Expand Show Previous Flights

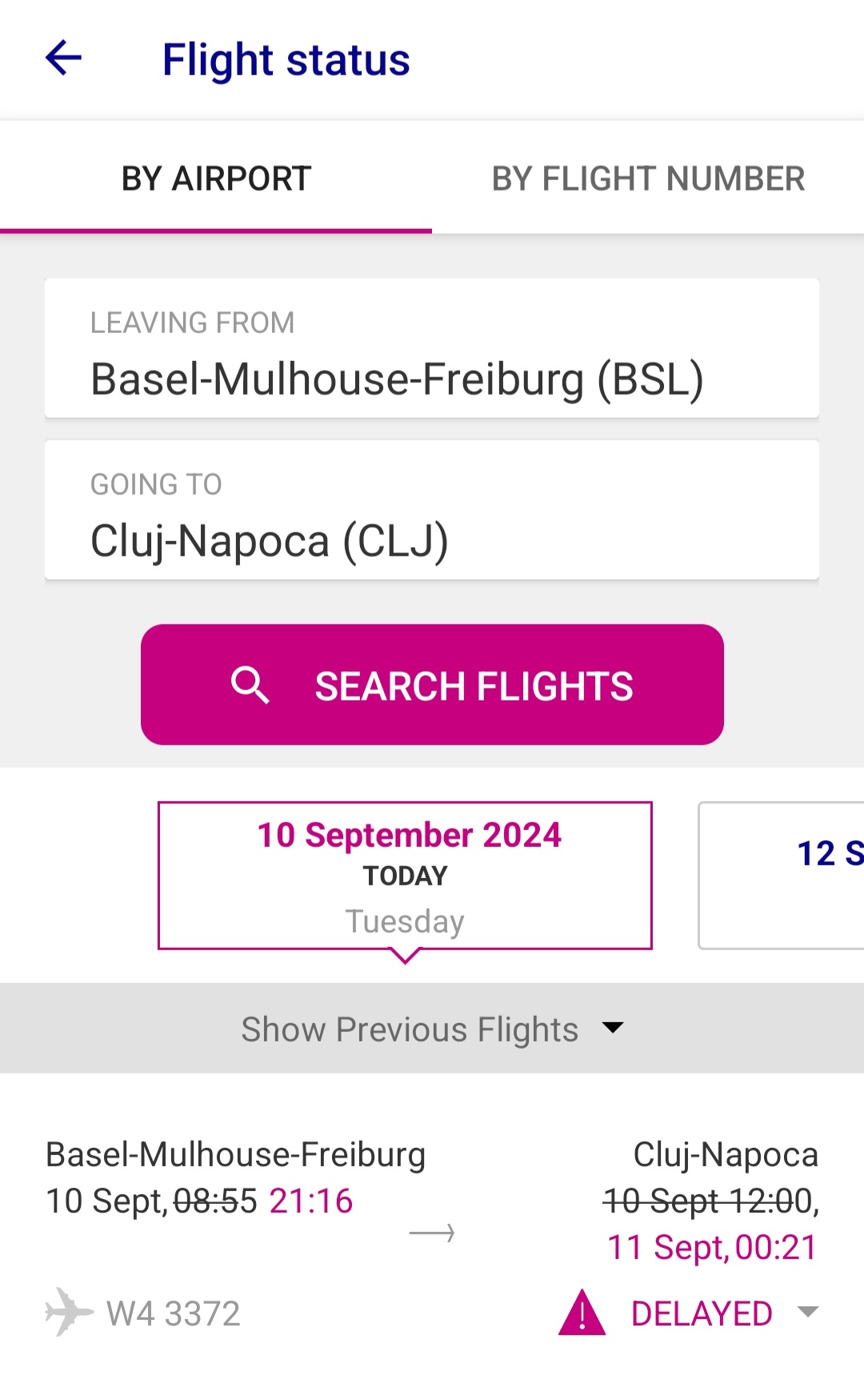coord(432,1029)
